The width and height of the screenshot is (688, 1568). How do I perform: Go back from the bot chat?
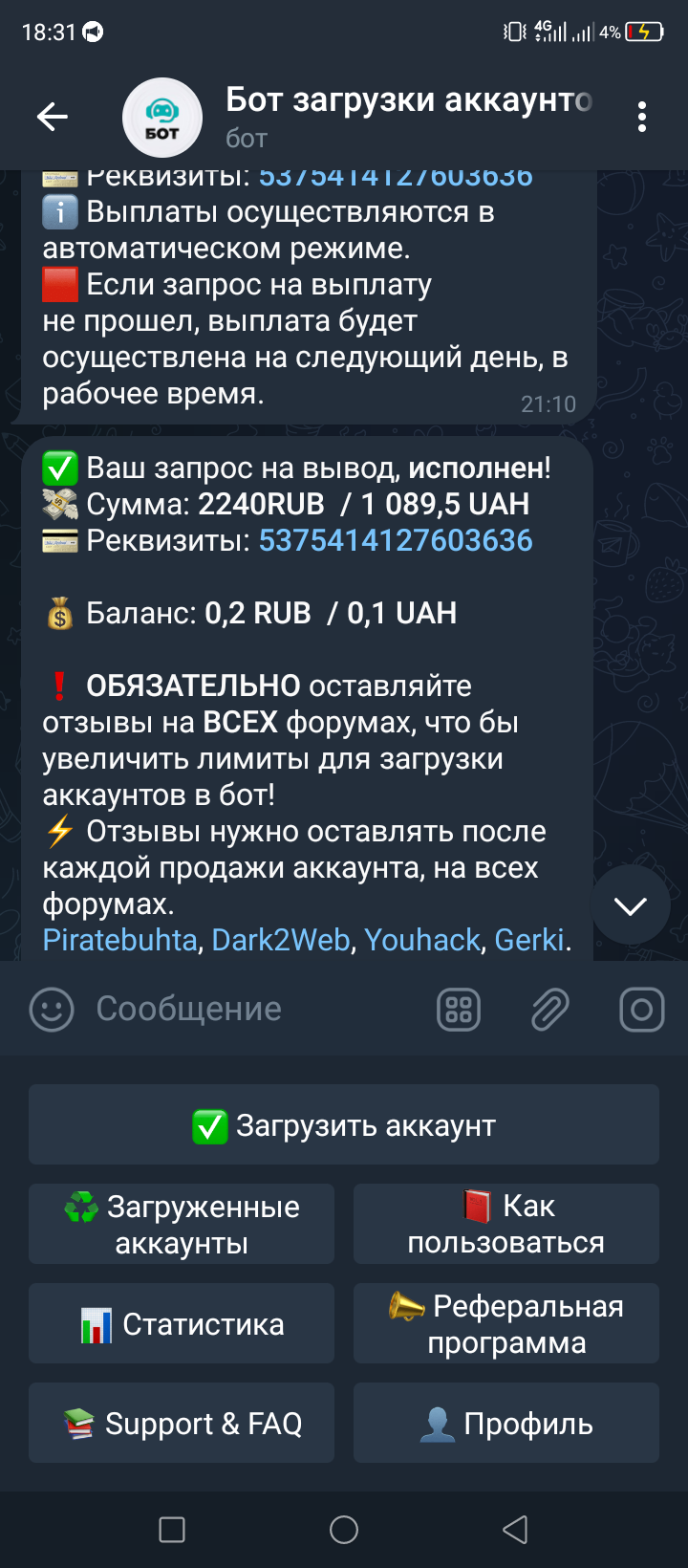click(x=53, y=118)
